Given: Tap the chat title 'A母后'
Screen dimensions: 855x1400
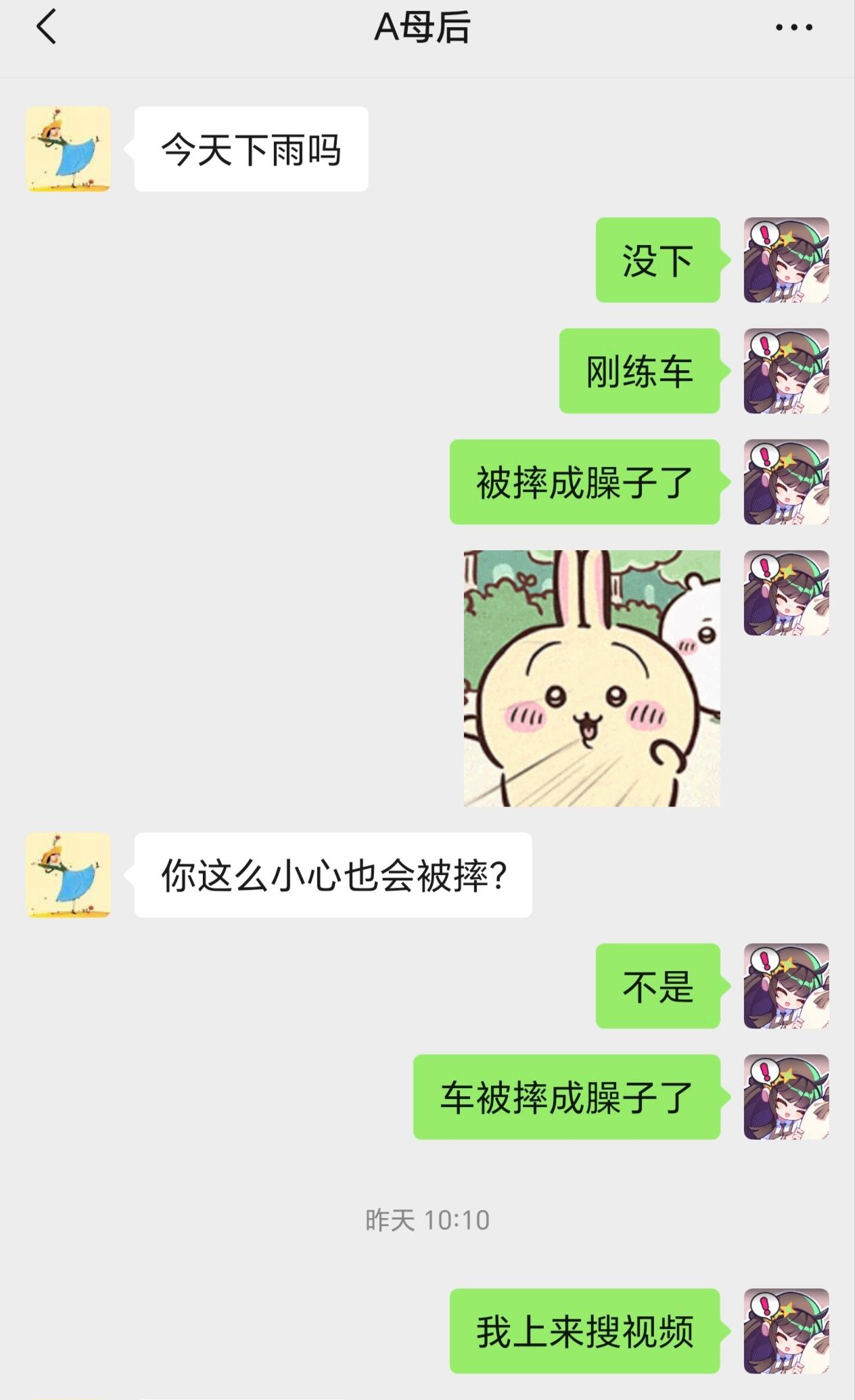Looking at the screenshot, I should (x=427, y=27).
